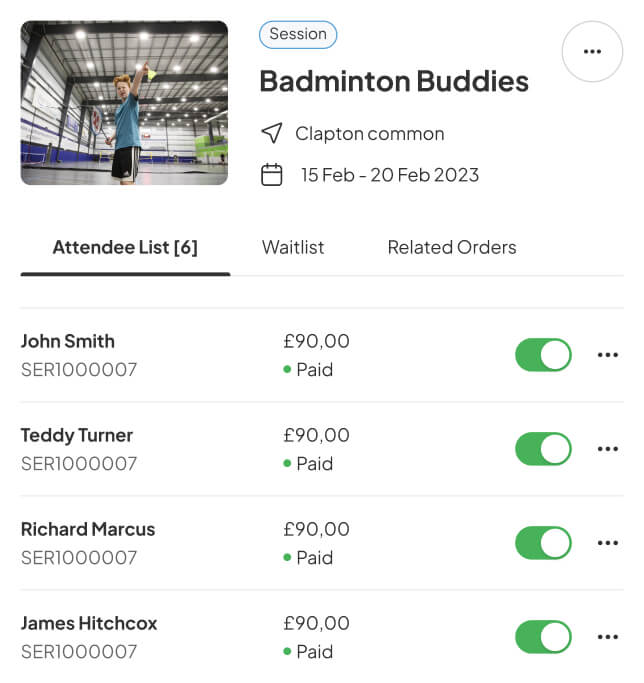Select the Attendee List tab
Image resolution: width=644 pixels, height=683 pixels.
[x=125, y=247]
